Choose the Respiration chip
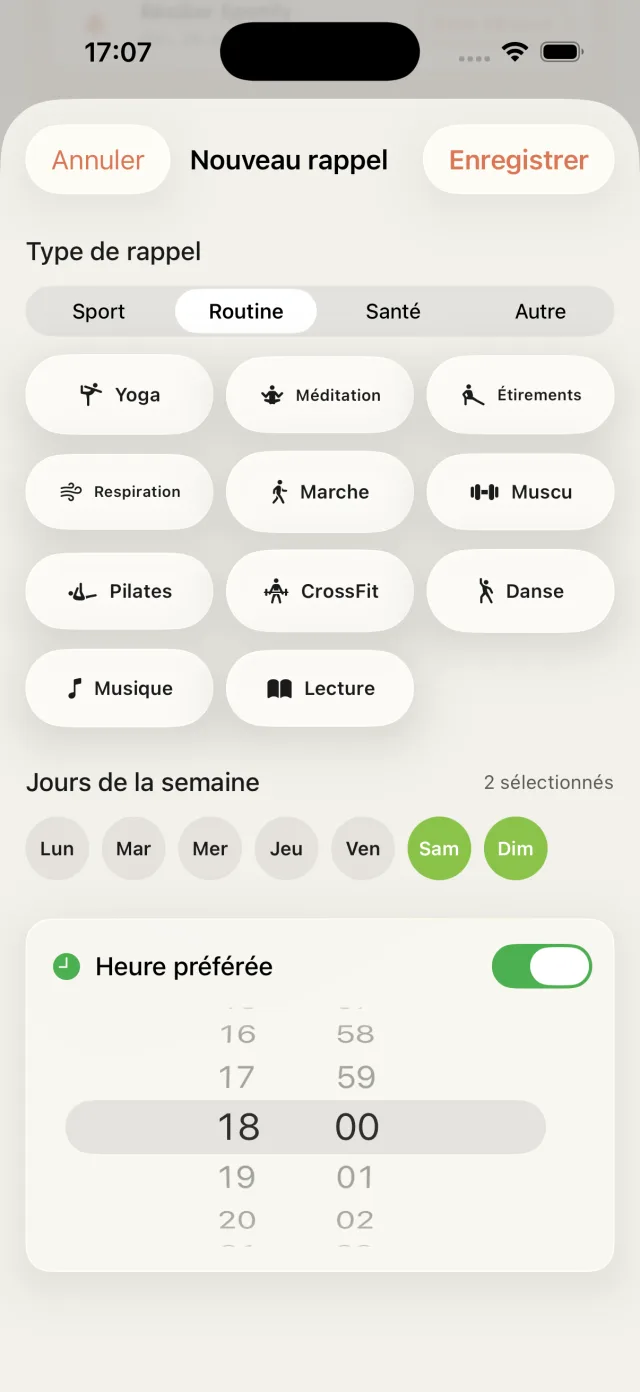The width and height of the screenshot is (640, 1392). point(119,492)
